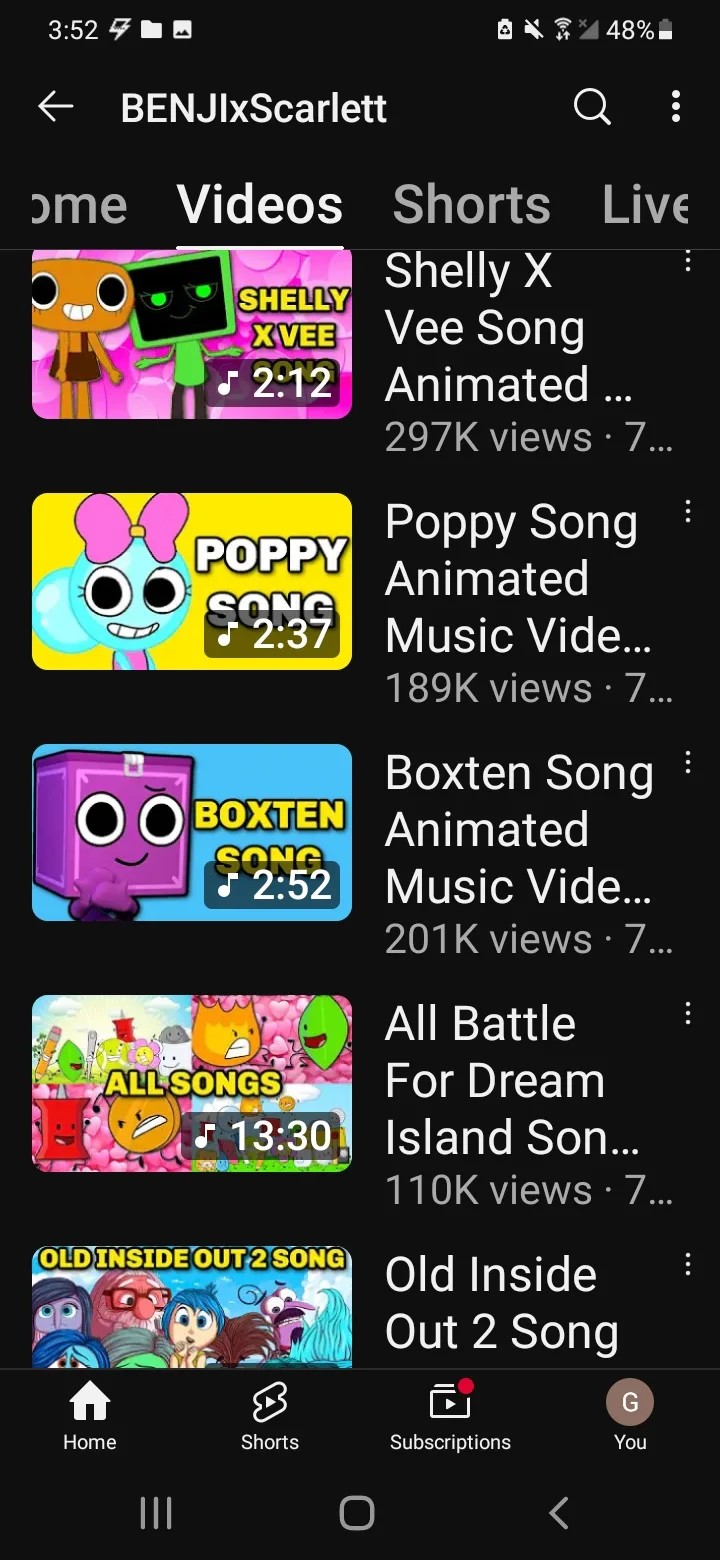This screenshot has width=720, height=1560.
Task: Open options for Shelly X Vee Song
Action: [x=687, y=262]
